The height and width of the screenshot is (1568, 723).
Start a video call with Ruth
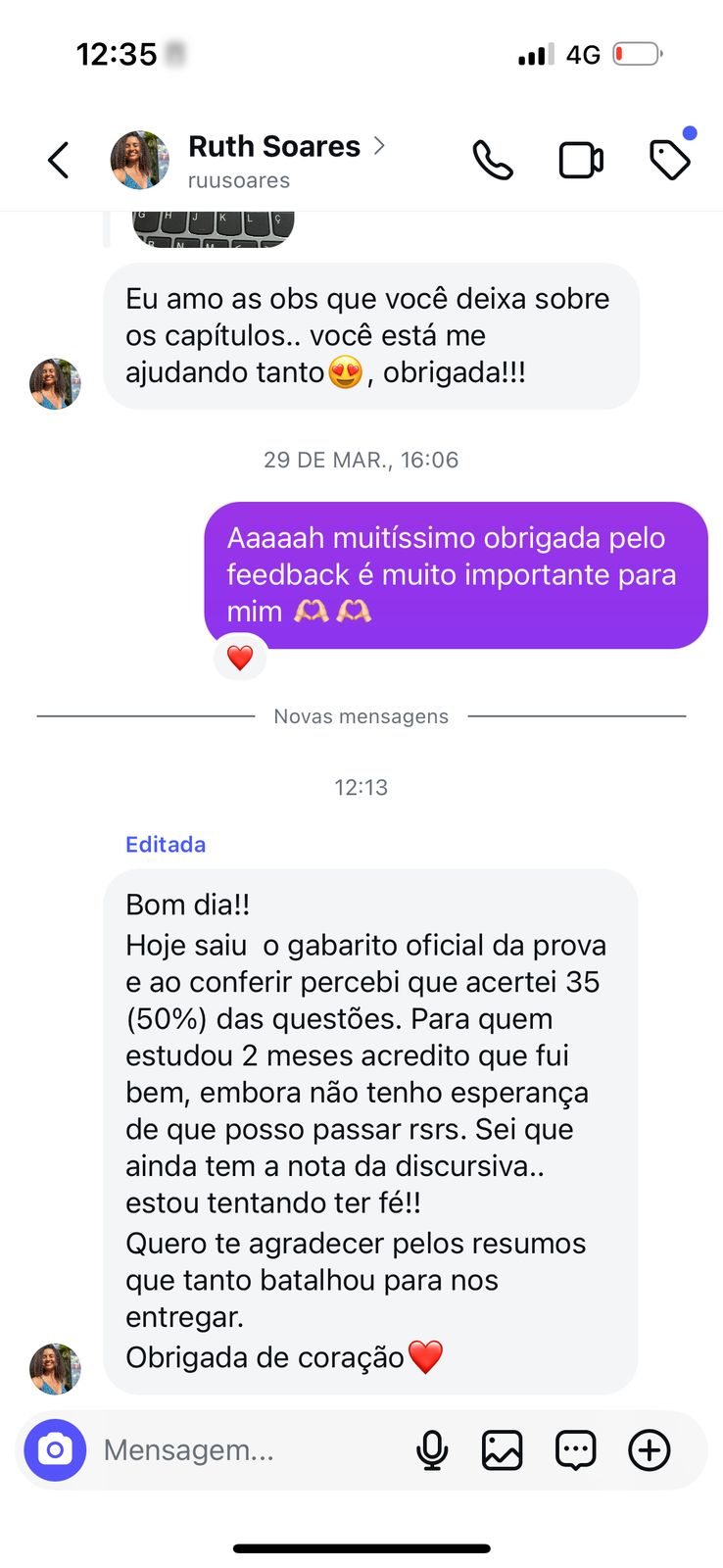tap(580, 160)
